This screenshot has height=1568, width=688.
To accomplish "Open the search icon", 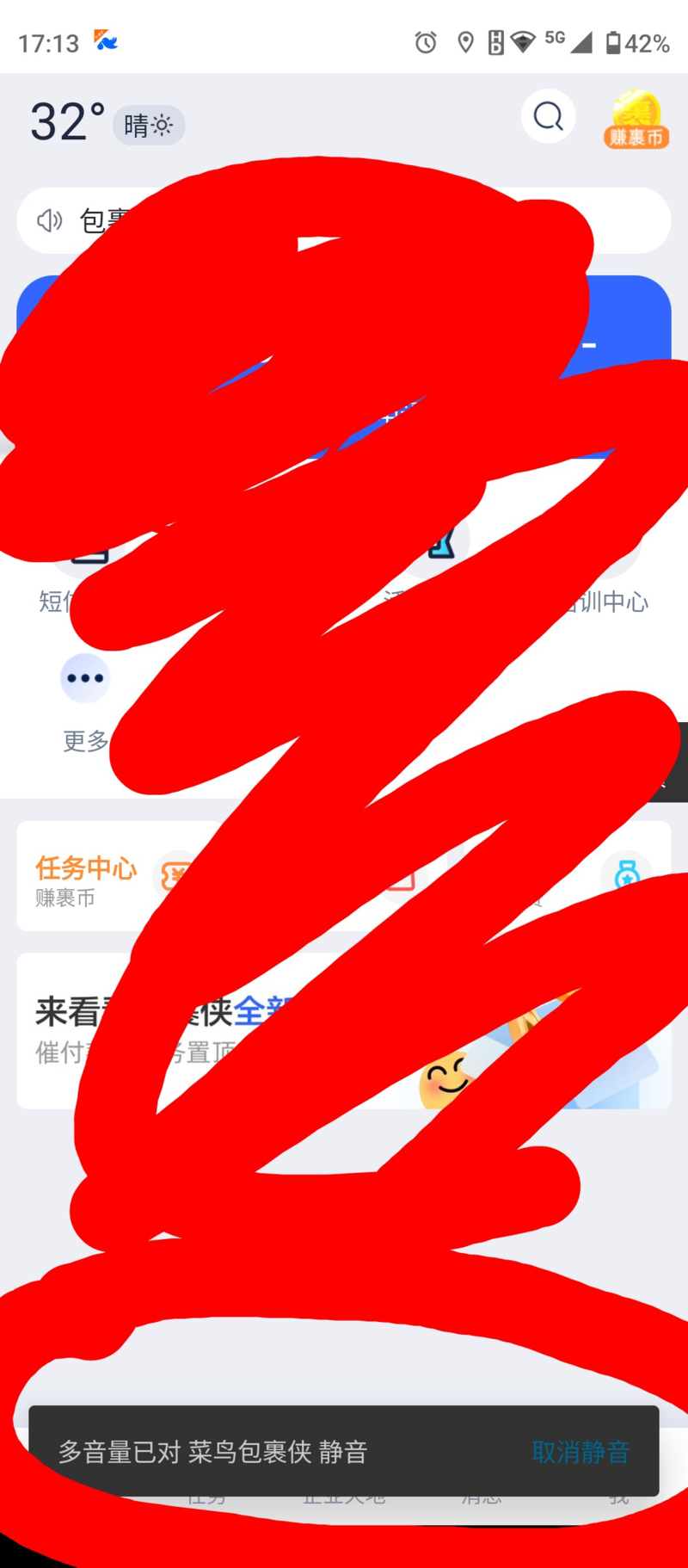I will tap(548, 116).
